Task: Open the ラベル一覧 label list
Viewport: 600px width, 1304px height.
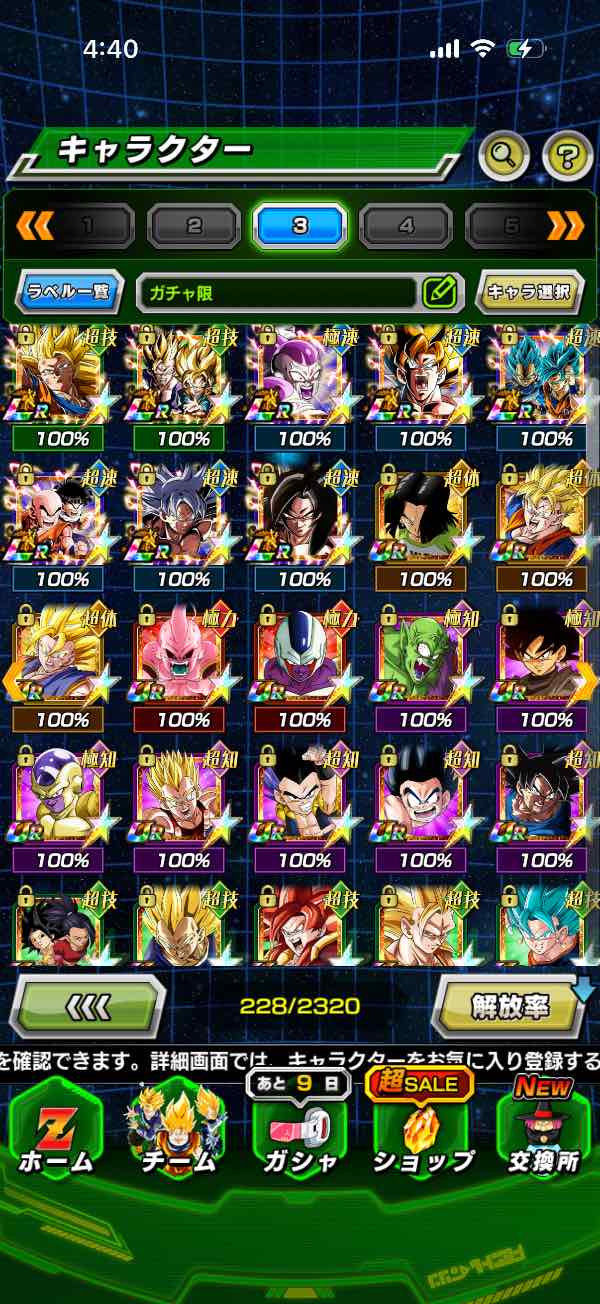Action: coord(70,293)
